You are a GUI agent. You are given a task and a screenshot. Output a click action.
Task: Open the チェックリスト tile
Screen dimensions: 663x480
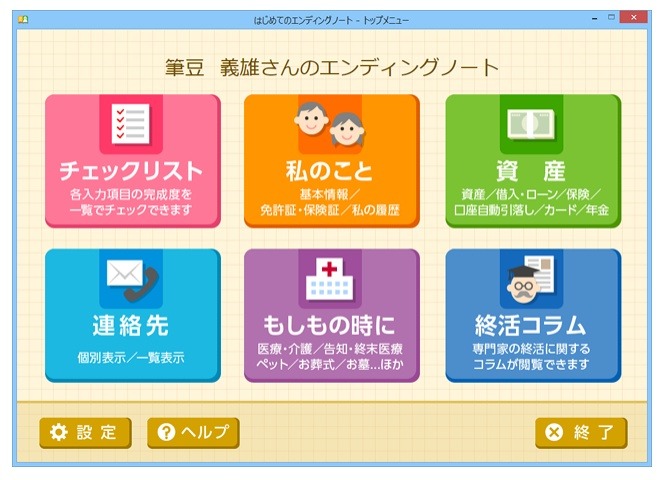click(131, 160)
